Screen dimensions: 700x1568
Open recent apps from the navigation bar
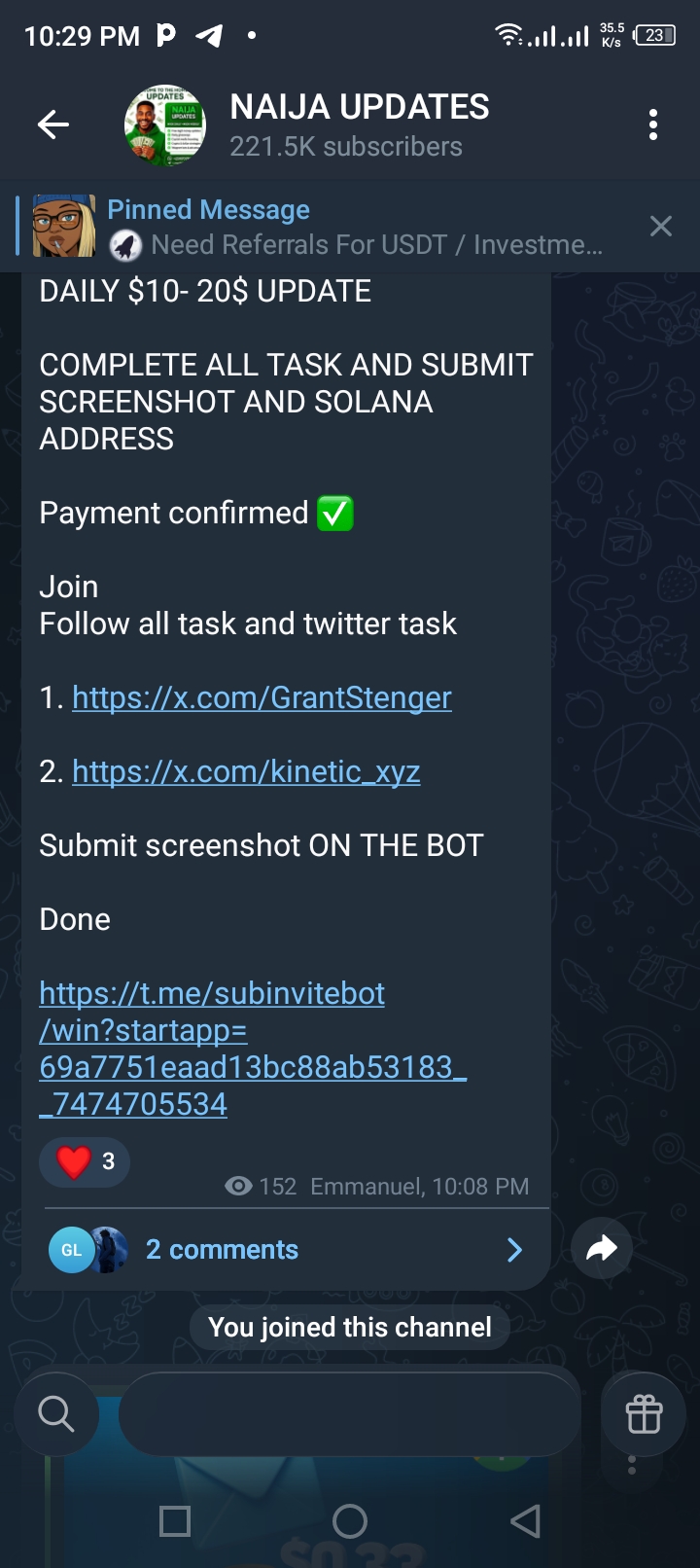(175, 1521)
